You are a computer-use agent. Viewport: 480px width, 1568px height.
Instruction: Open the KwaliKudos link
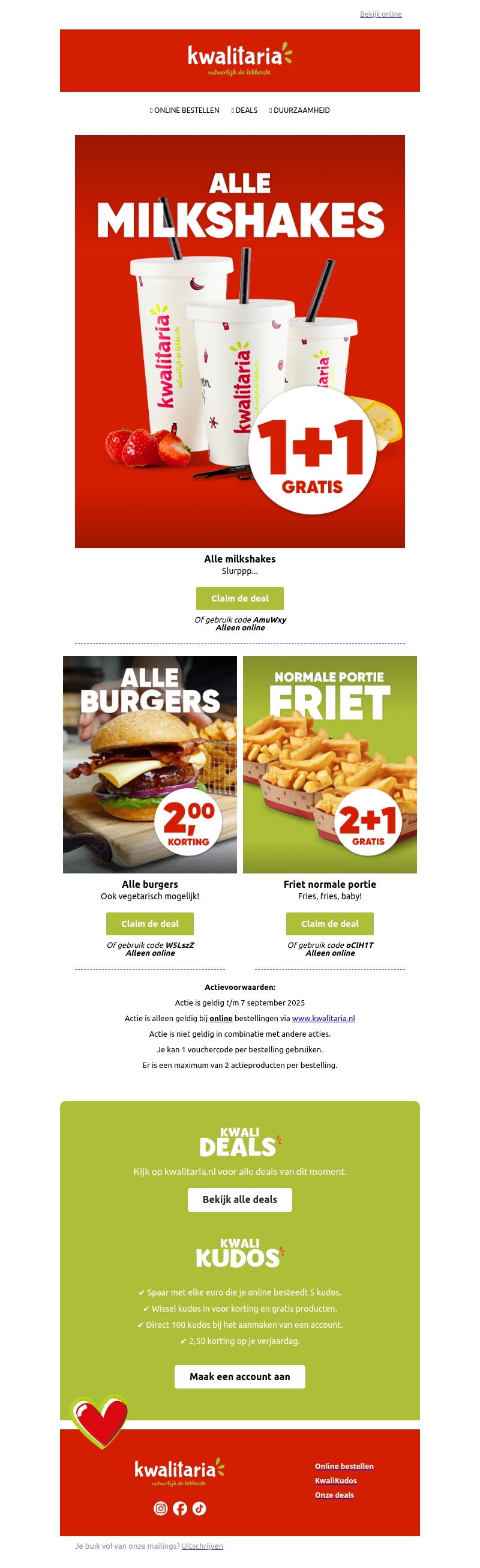coord(336,1480)
